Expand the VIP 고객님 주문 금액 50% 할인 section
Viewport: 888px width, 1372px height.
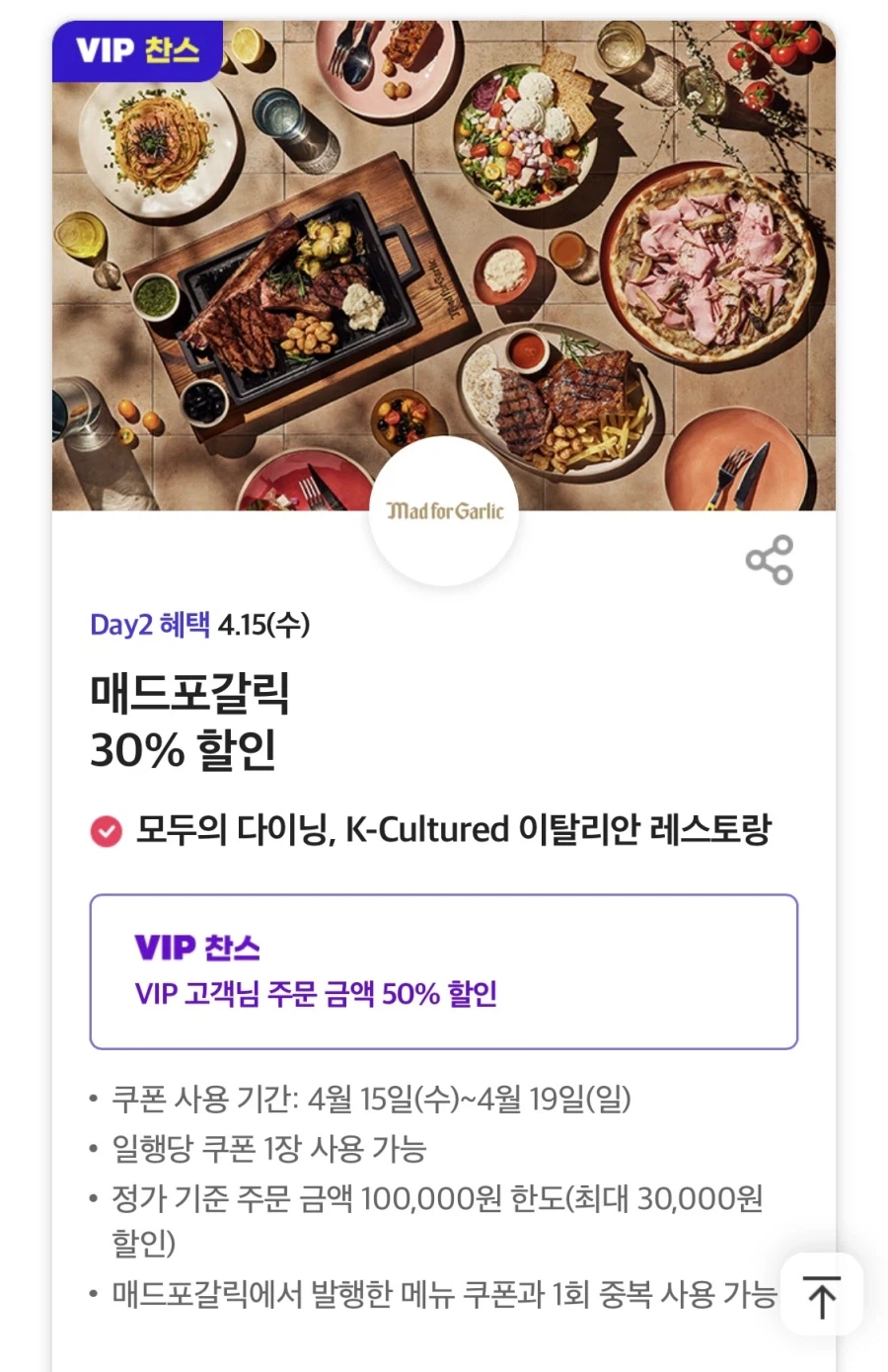point(318,996)
